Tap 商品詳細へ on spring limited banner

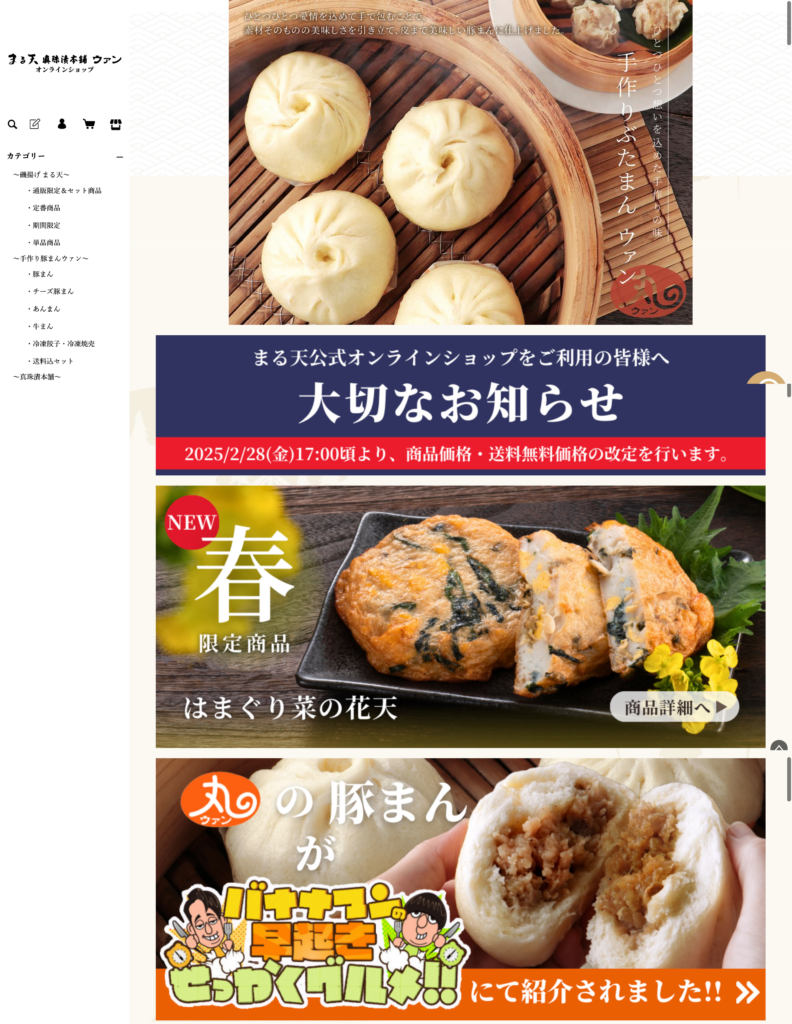pos(674,707)
